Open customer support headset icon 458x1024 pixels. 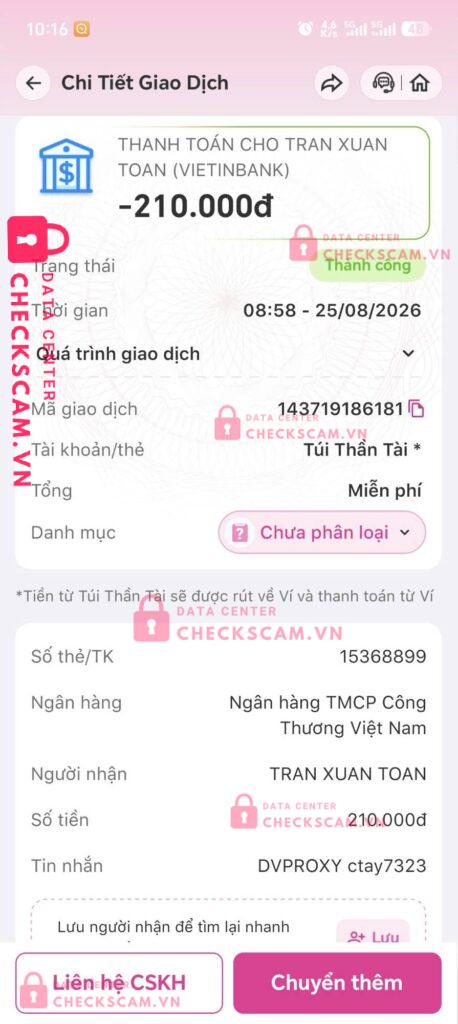point(383,83)
